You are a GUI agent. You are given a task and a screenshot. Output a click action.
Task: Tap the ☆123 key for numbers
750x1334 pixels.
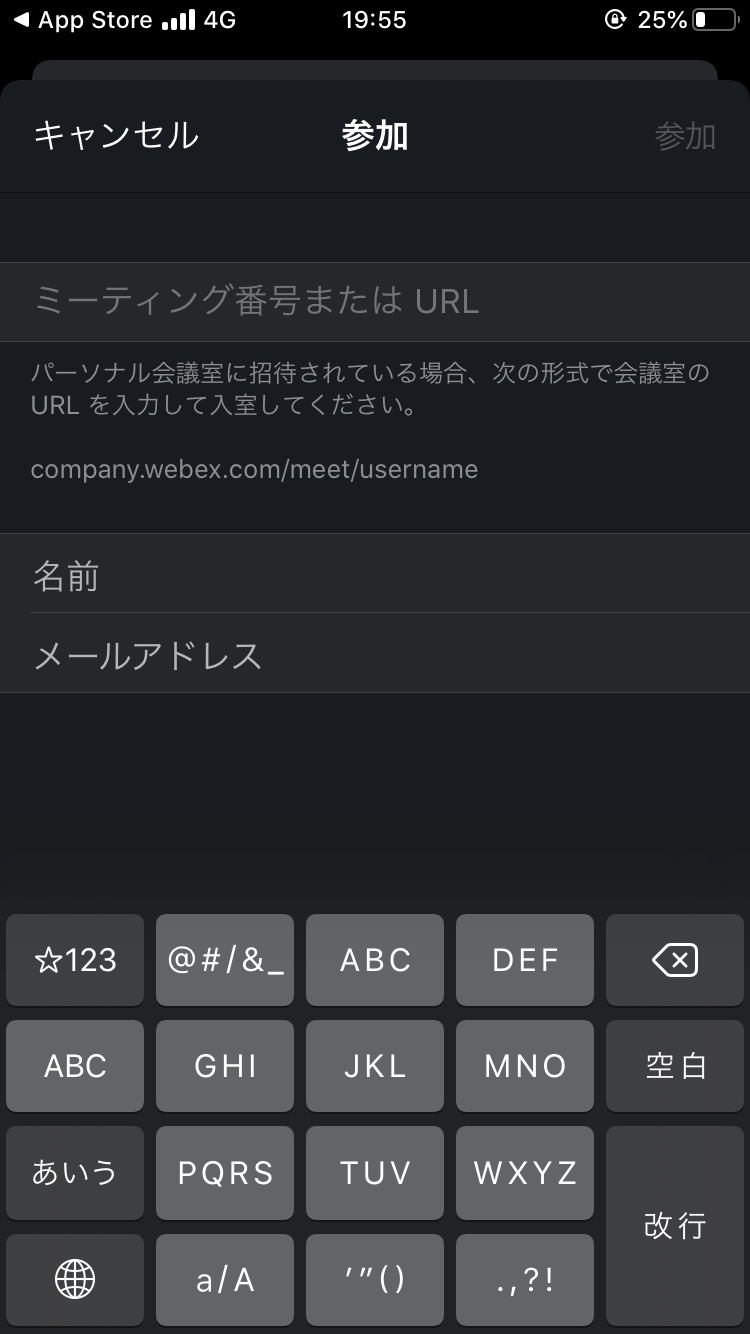pos(75,960)
